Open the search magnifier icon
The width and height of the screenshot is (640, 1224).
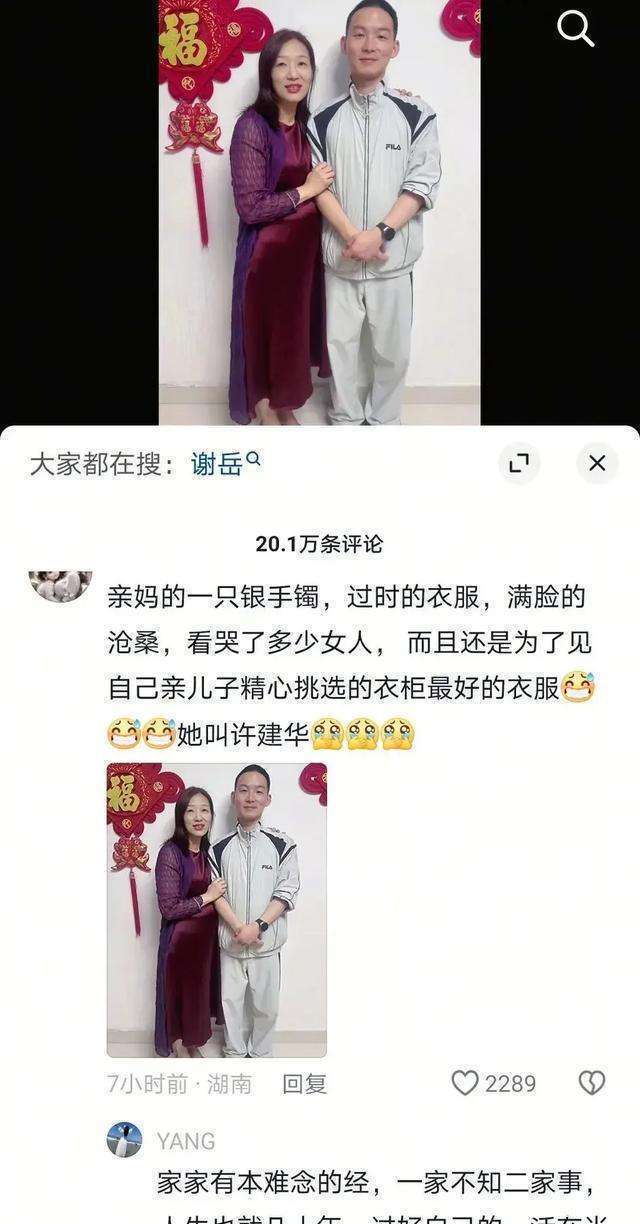[576, 30]
